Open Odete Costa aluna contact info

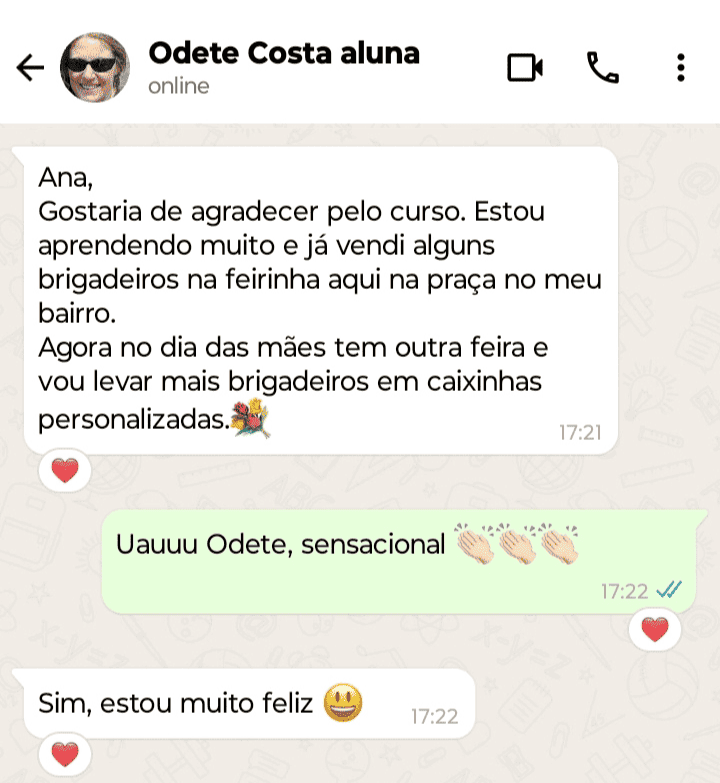[x=283, y=52]
